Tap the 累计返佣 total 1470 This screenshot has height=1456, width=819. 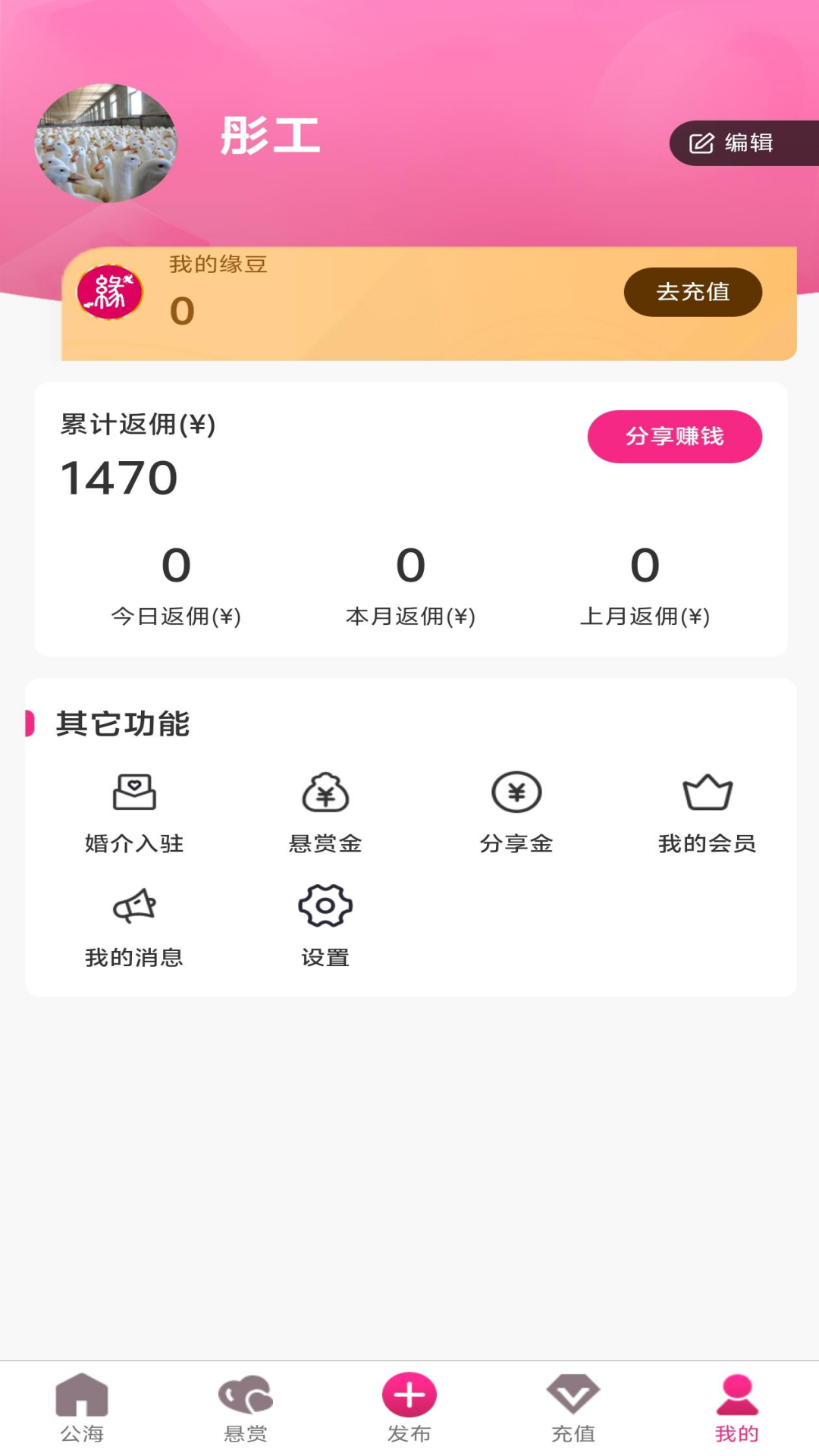point(118,476)
